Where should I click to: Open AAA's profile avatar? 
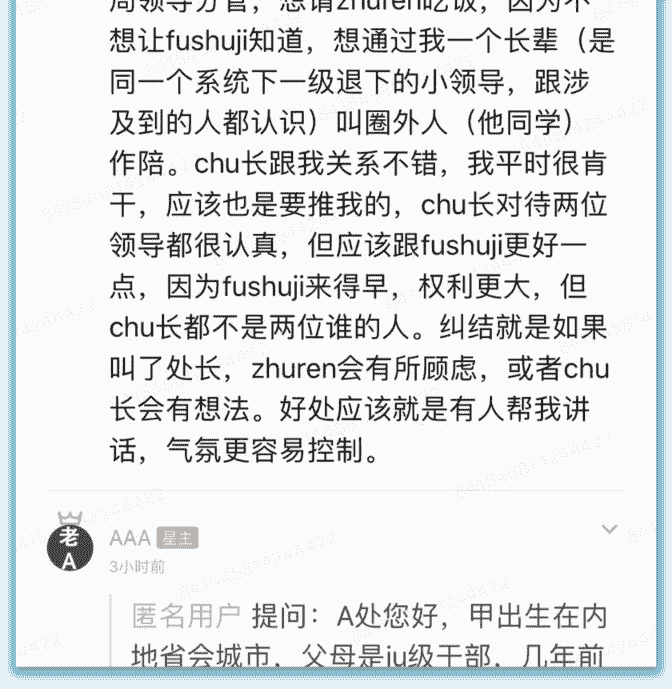pyautogui.click(x=69, y=546)
